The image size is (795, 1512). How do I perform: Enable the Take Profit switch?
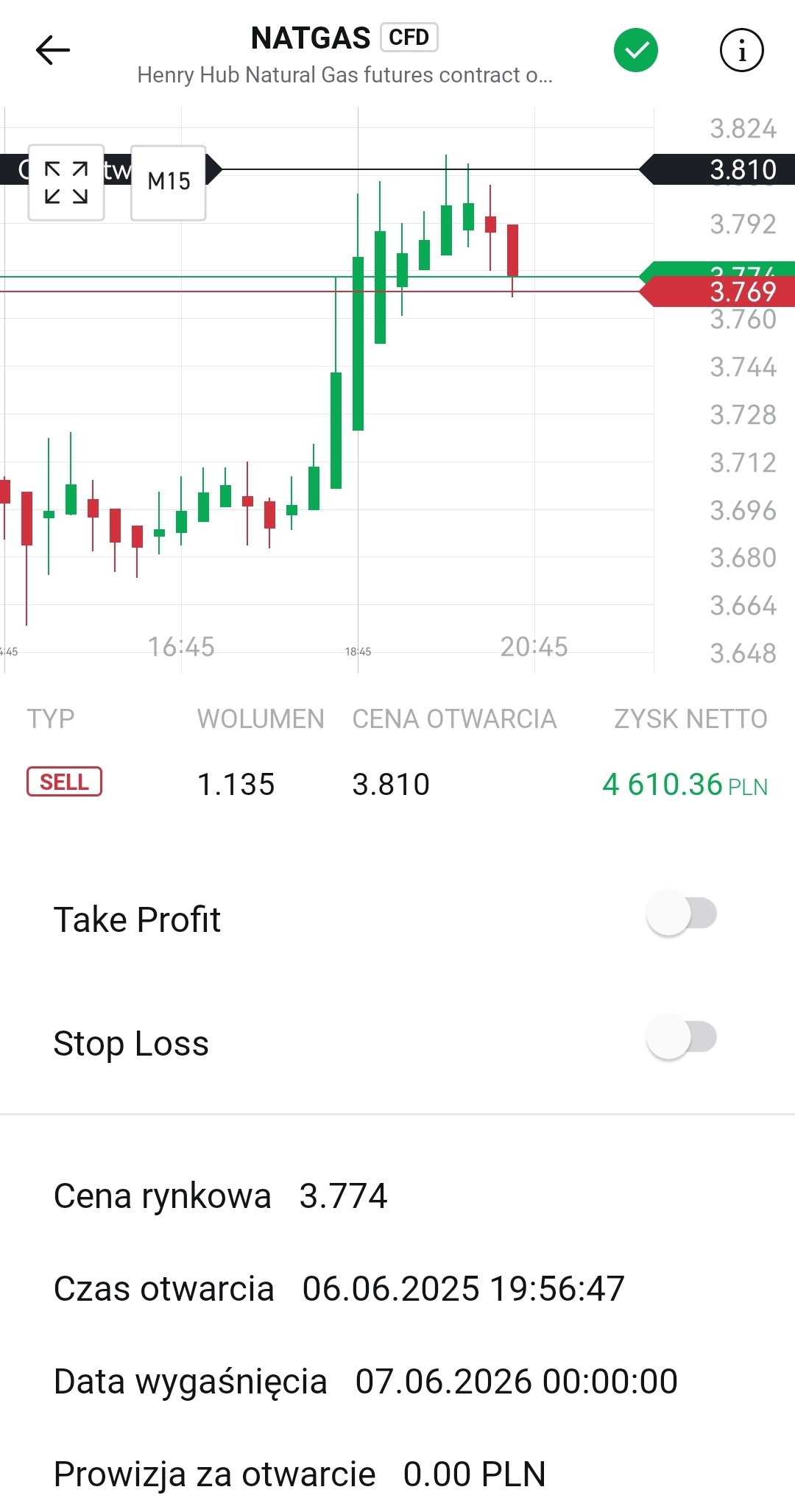tap(682, 914)
